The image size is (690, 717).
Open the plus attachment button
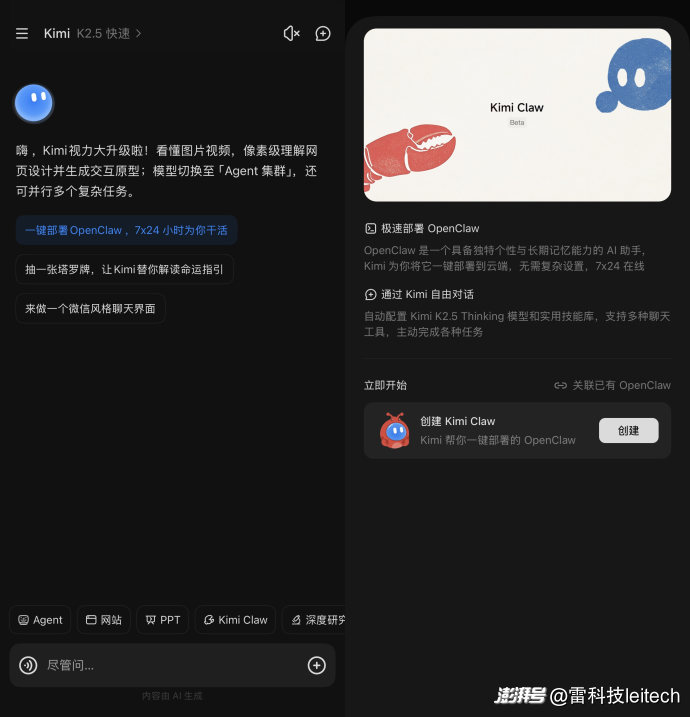(316, 665)
